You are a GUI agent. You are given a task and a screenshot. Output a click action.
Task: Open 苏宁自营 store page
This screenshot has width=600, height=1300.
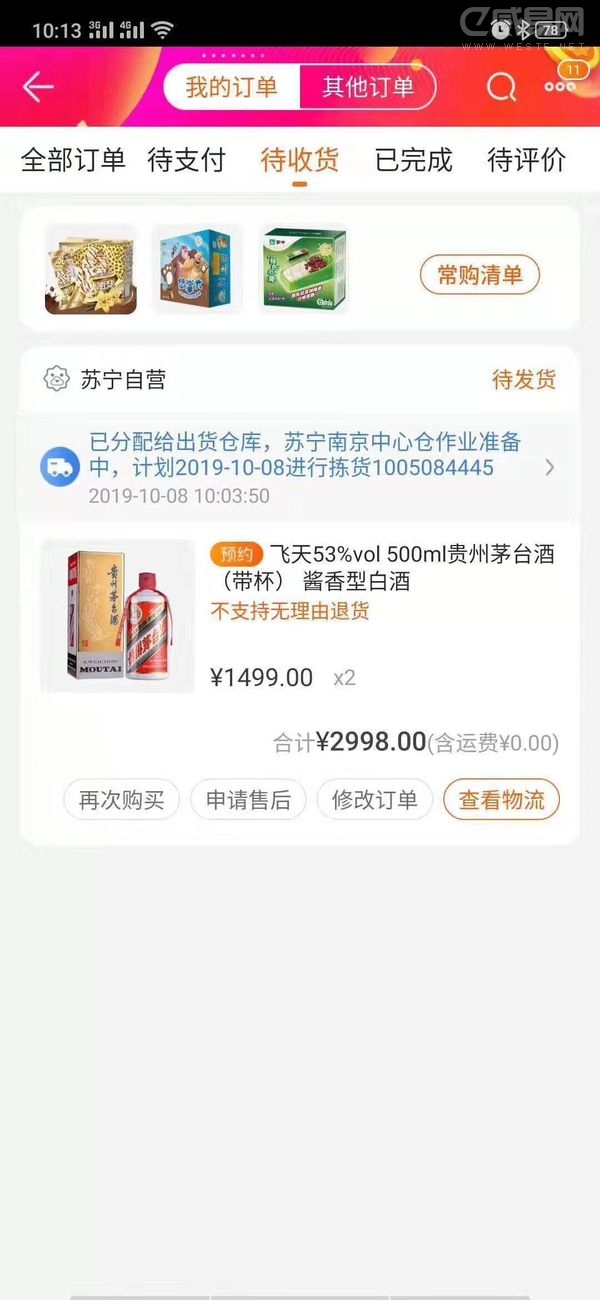pyautogui.click(x=122, y=380)
